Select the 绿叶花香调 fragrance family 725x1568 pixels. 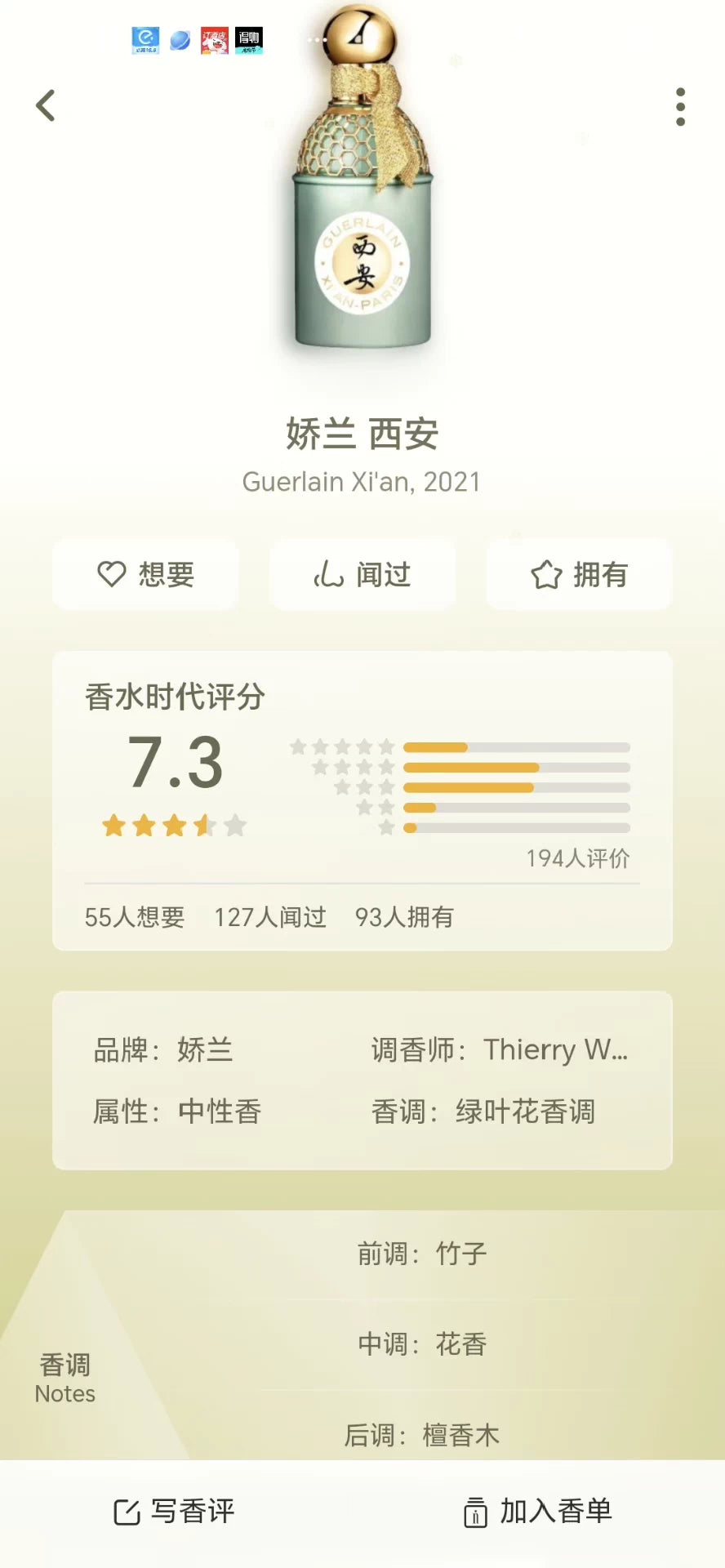click(x=525, y=1111)
